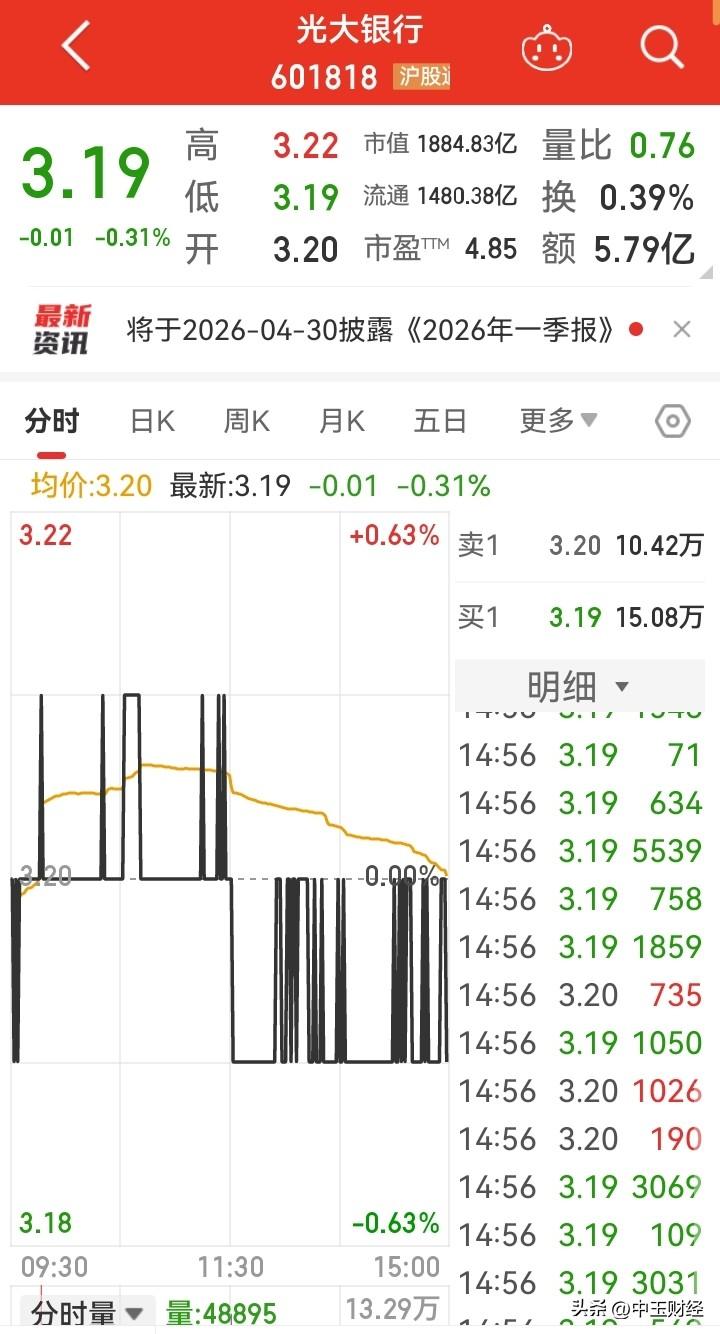Switch to the 五日 five-day tab

click(440, 421)
